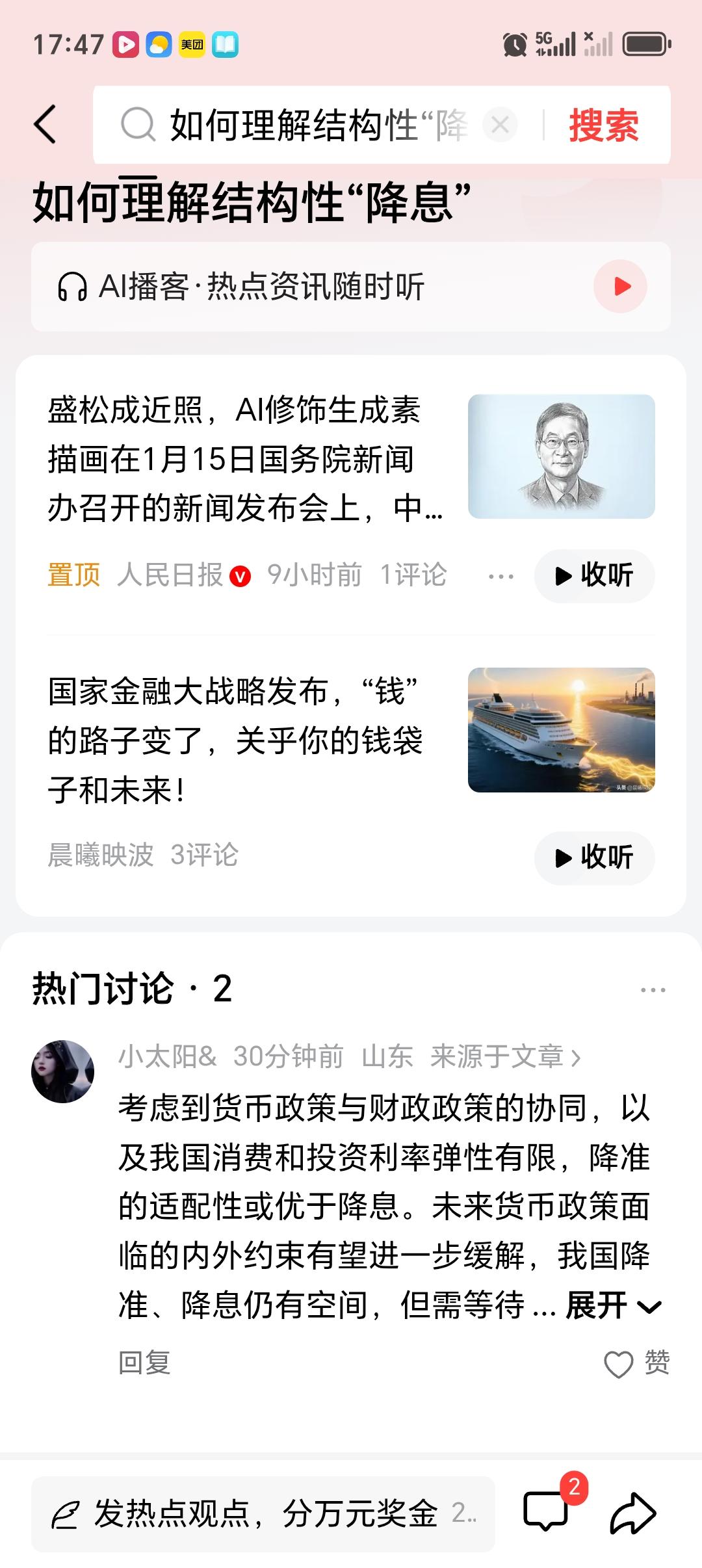Image resolution: width=702 pixels, height=1568 pixels.
Task: Open overflow menu beside 热门讨论
Action: coord(653,990)
